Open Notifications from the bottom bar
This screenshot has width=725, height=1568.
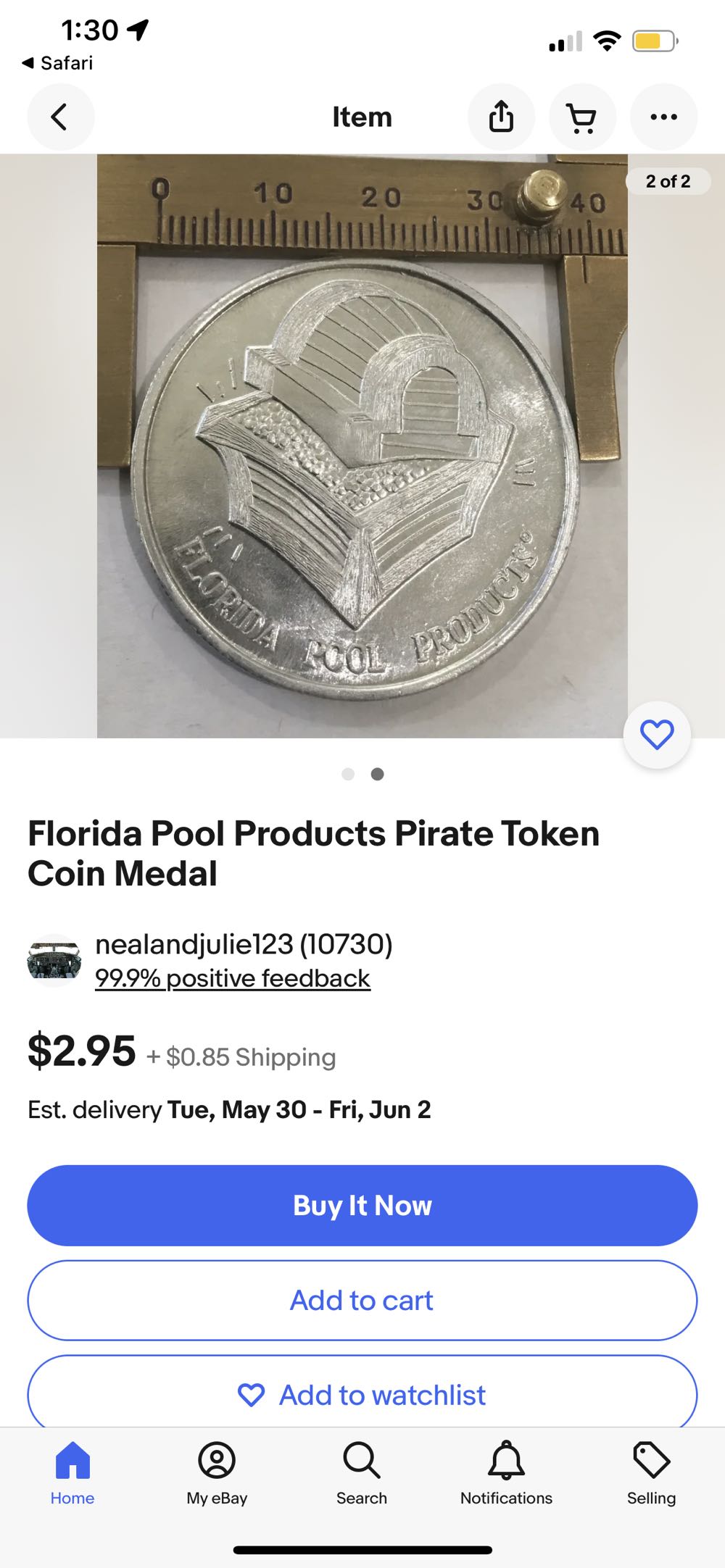coord(505,1471)
